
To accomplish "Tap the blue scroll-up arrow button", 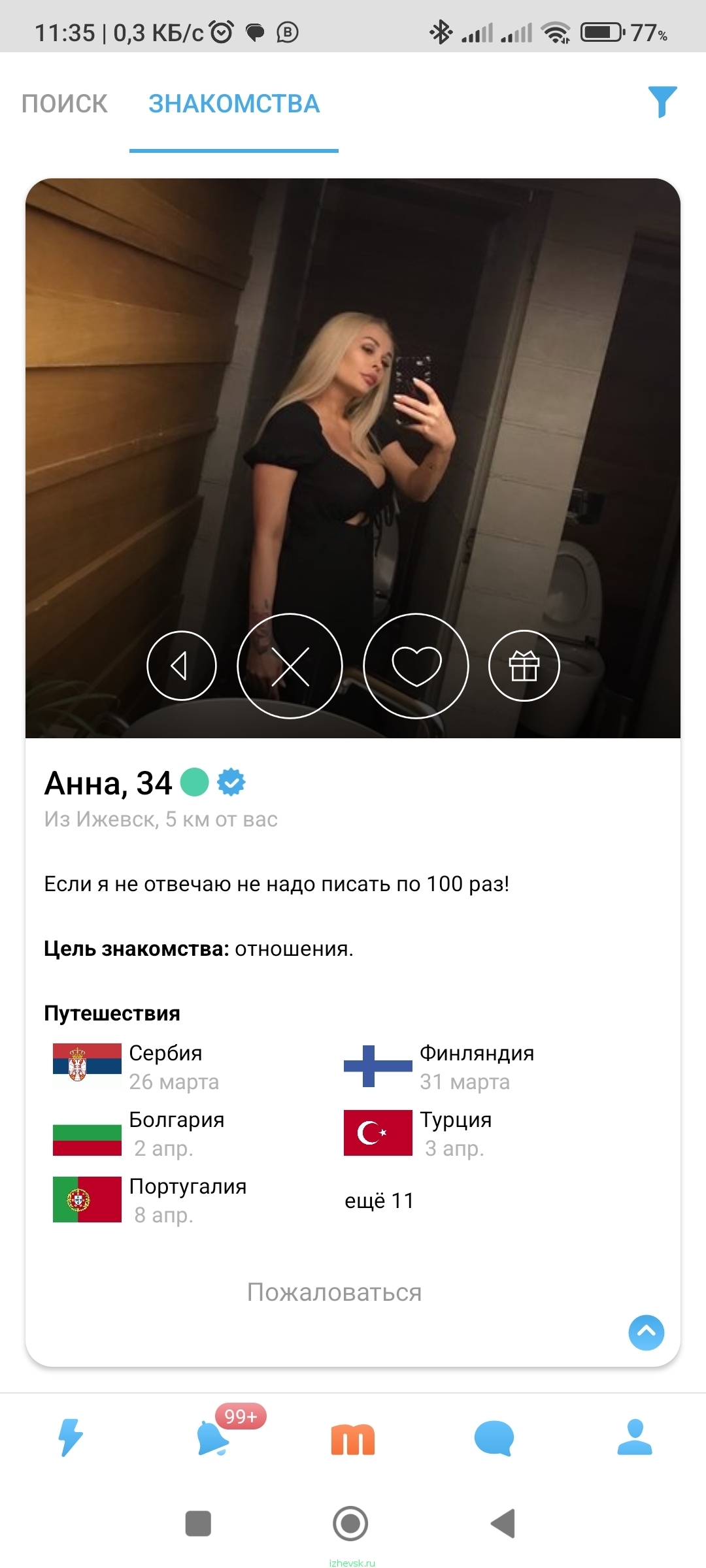I will coord(647,1332).
